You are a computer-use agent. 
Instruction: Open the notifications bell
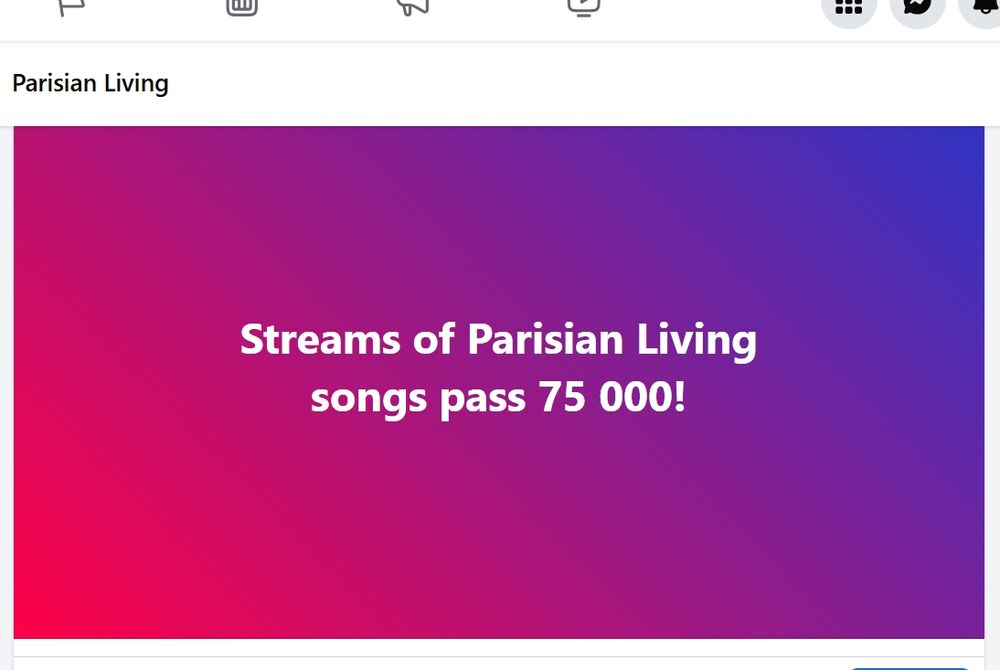coord(983,8)
